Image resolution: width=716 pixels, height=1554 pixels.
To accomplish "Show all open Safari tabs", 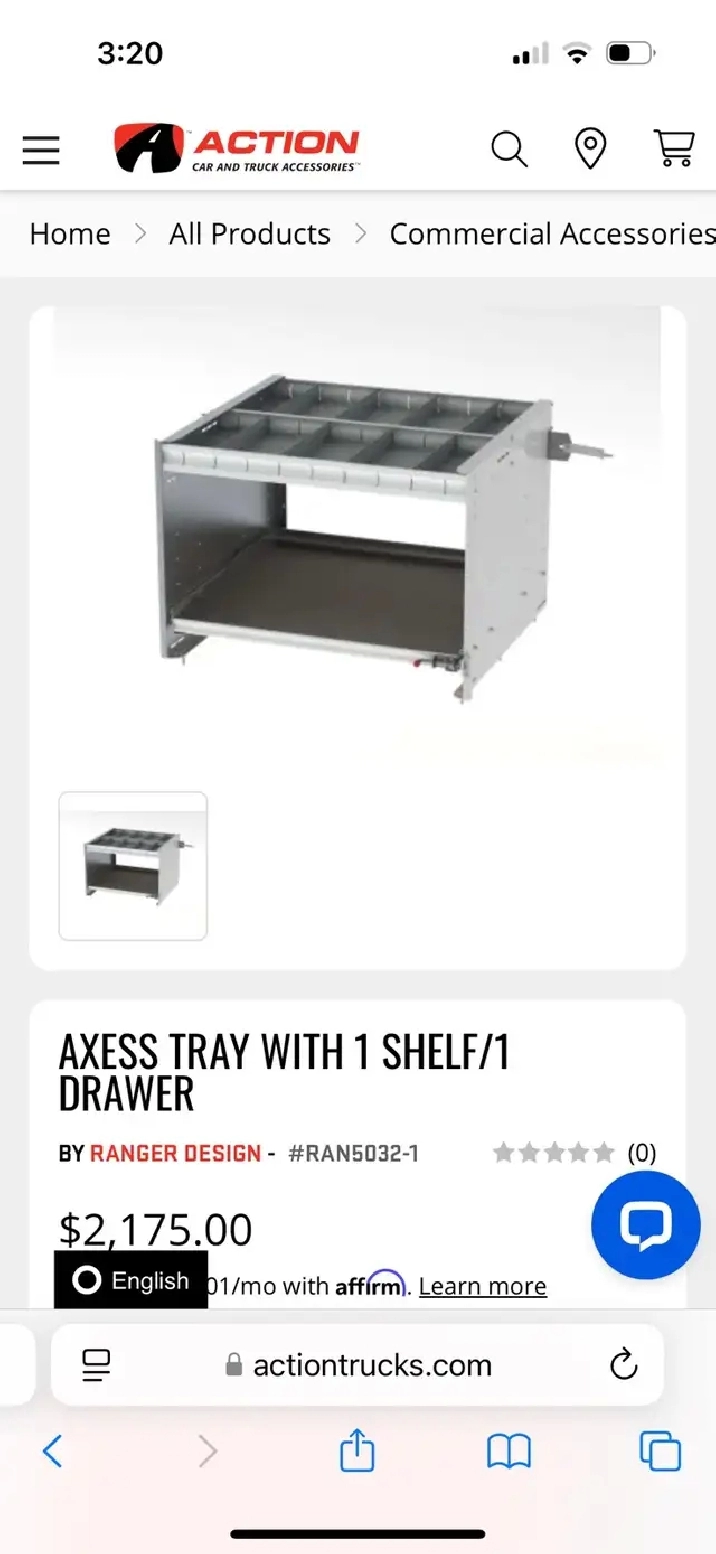I will 660,1451.
